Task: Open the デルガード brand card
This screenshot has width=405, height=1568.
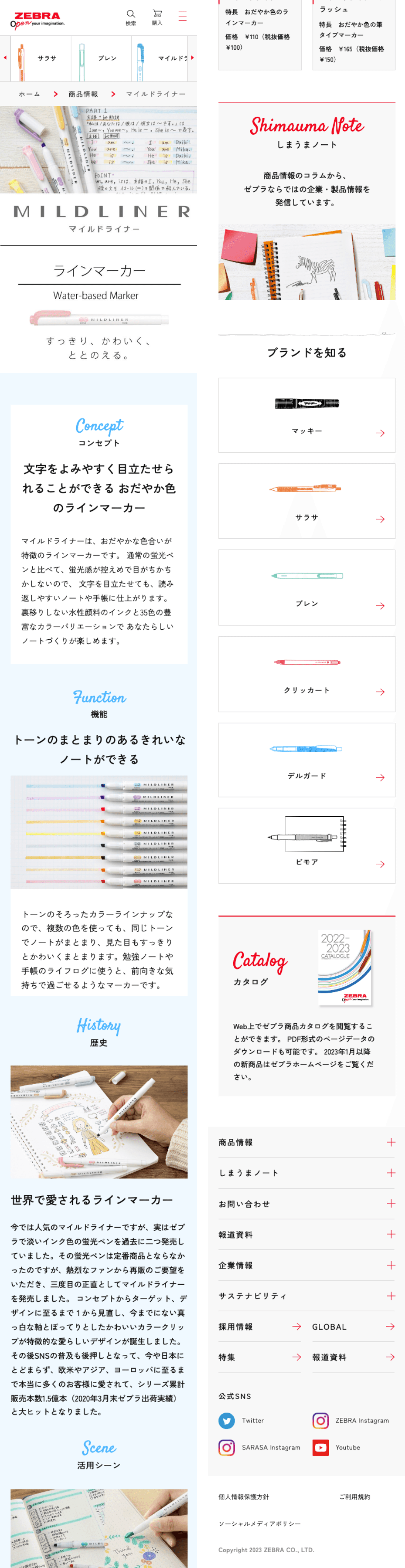Action: pos(306,760)
